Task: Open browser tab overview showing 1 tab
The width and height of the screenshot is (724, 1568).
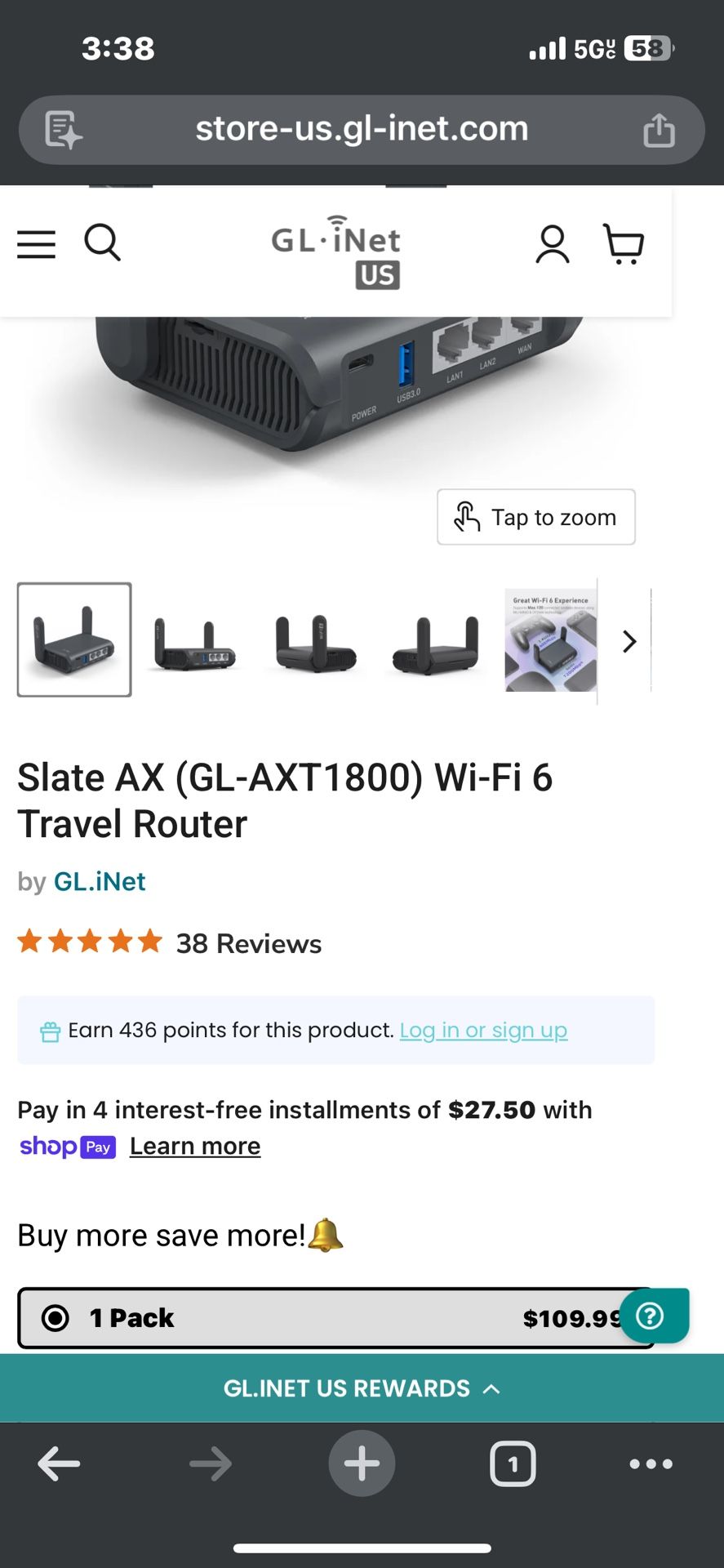Action: pos(513,1463)
